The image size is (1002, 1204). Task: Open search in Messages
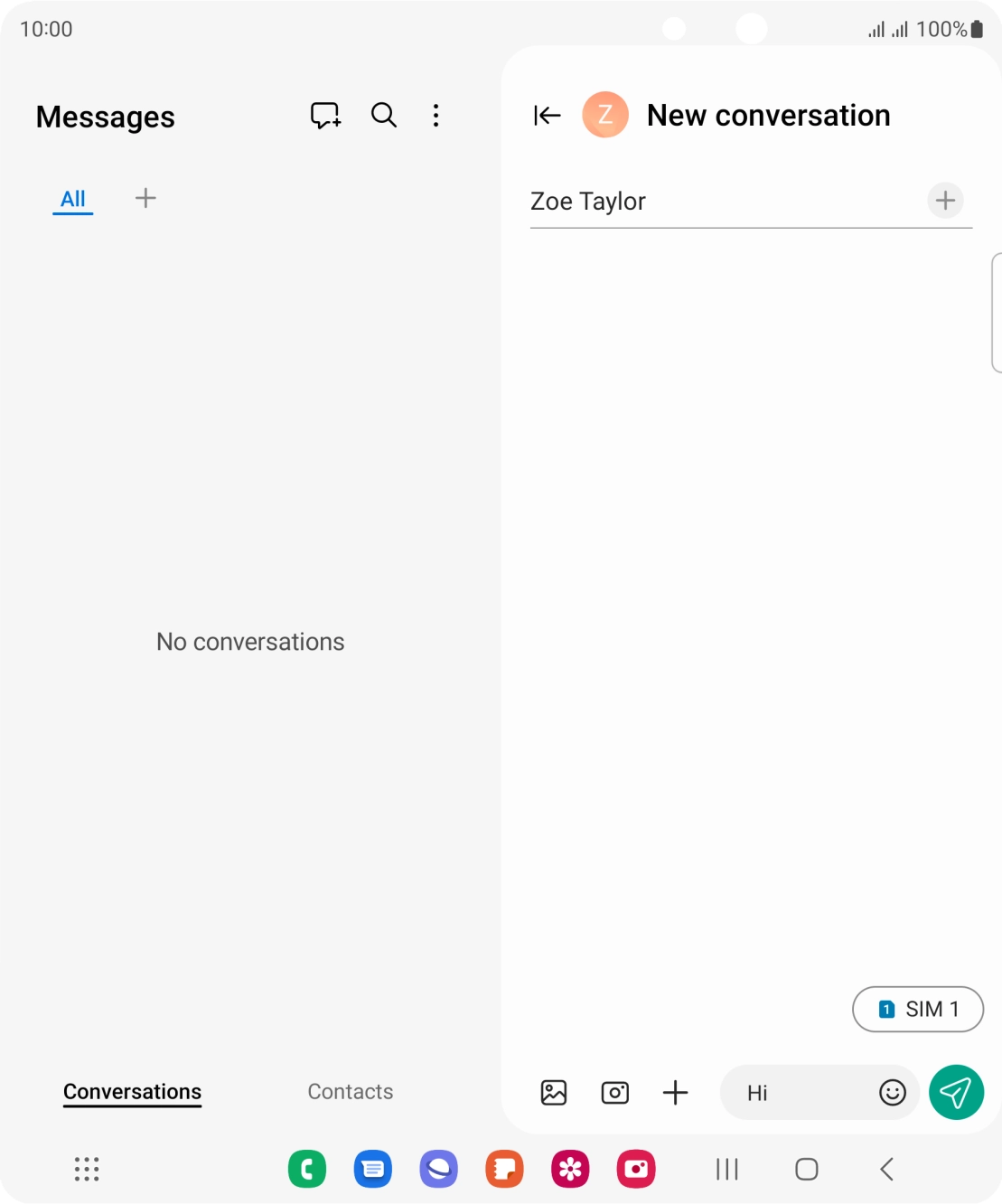382,115
